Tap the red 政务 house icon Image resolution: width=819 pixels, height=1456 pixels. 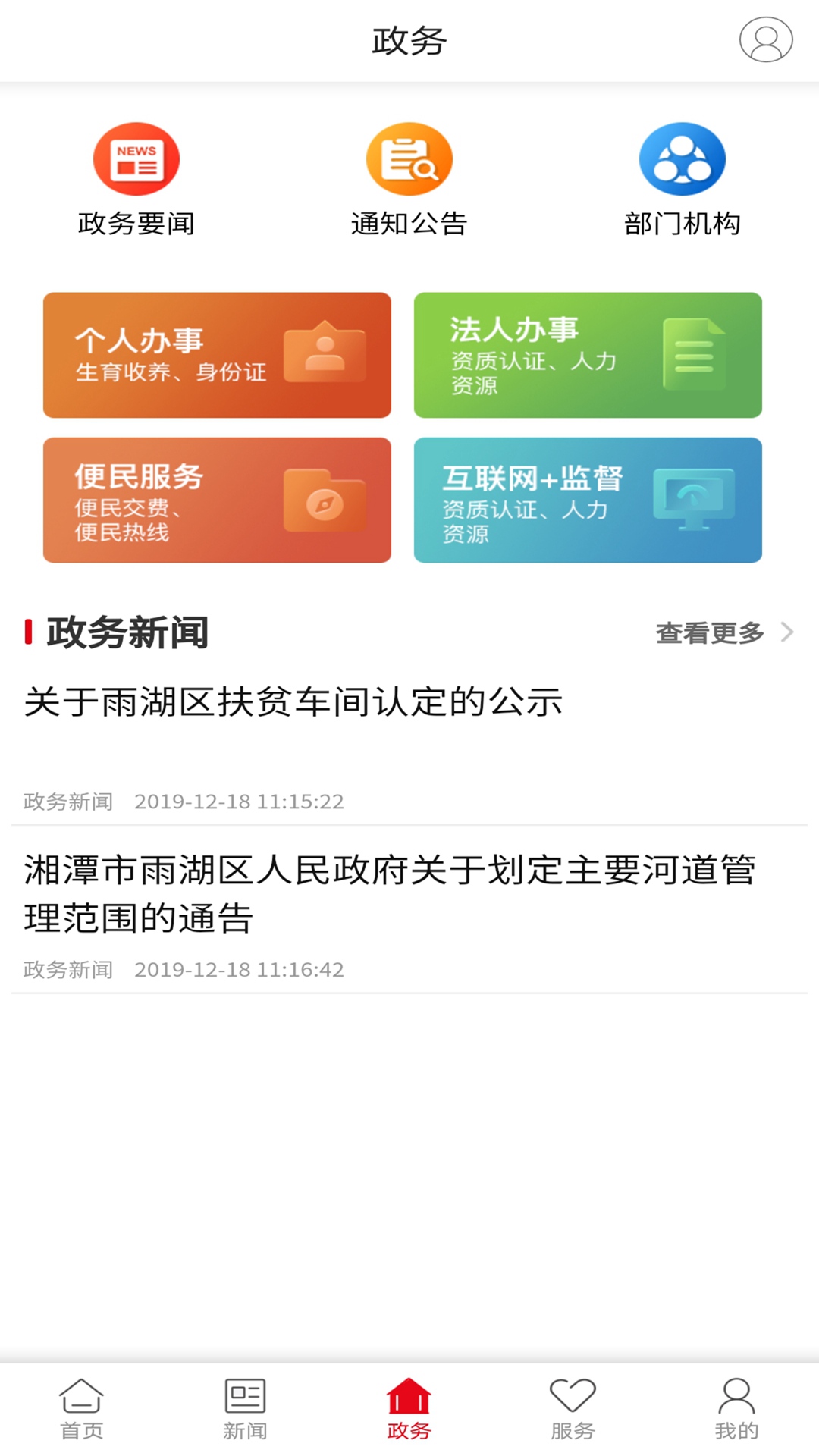409,1403
